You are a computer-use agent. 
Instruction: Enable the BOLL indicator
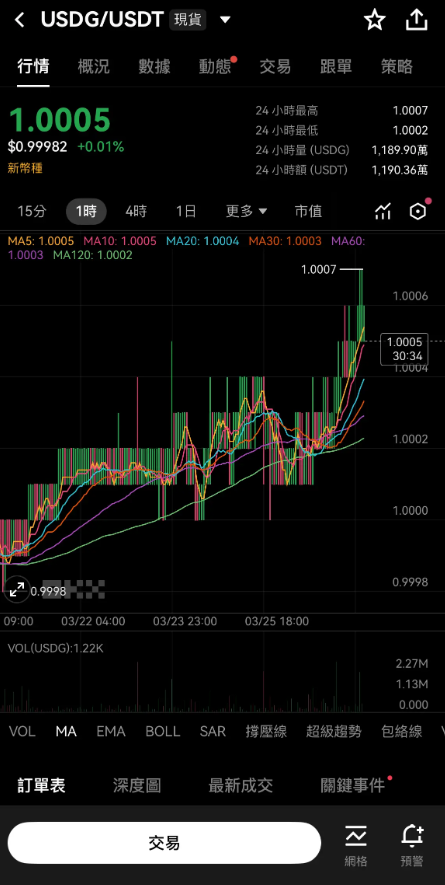(163, 731)
